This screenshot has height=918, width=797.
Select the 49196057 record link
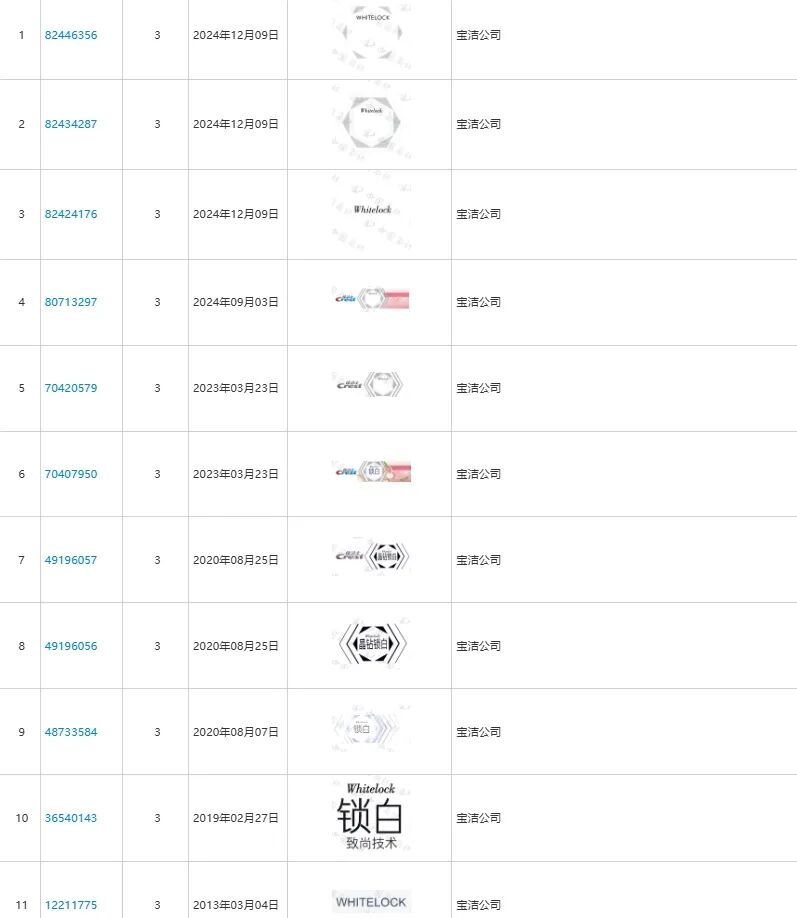(71, 560)
